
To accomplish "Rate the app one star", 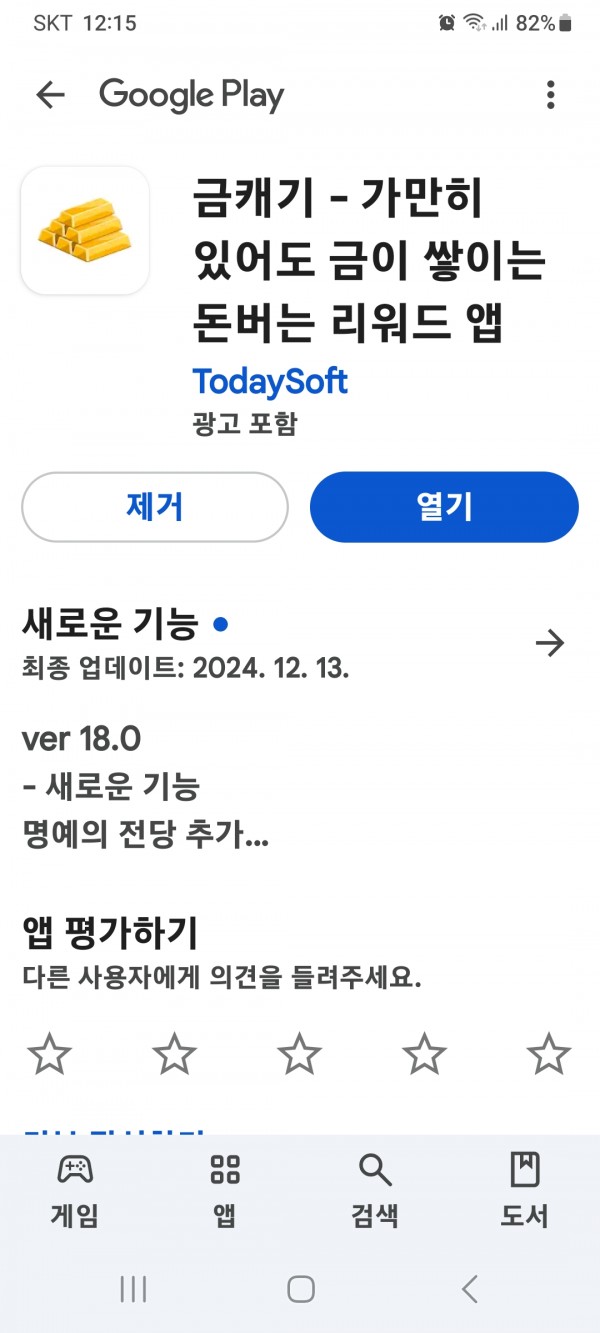I will click(50, 1054).
